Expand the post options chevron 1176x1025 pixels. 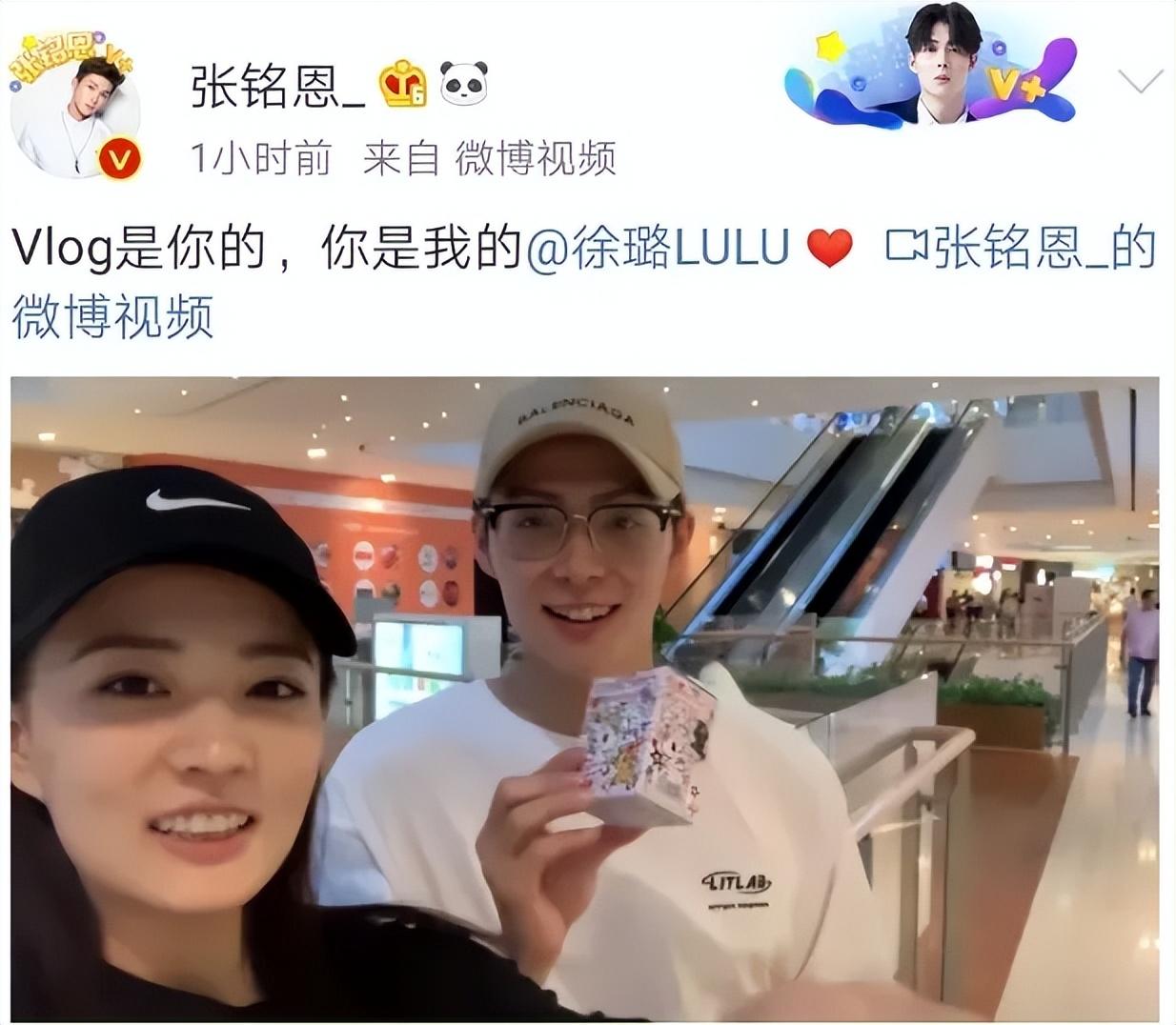[1140, 81]
